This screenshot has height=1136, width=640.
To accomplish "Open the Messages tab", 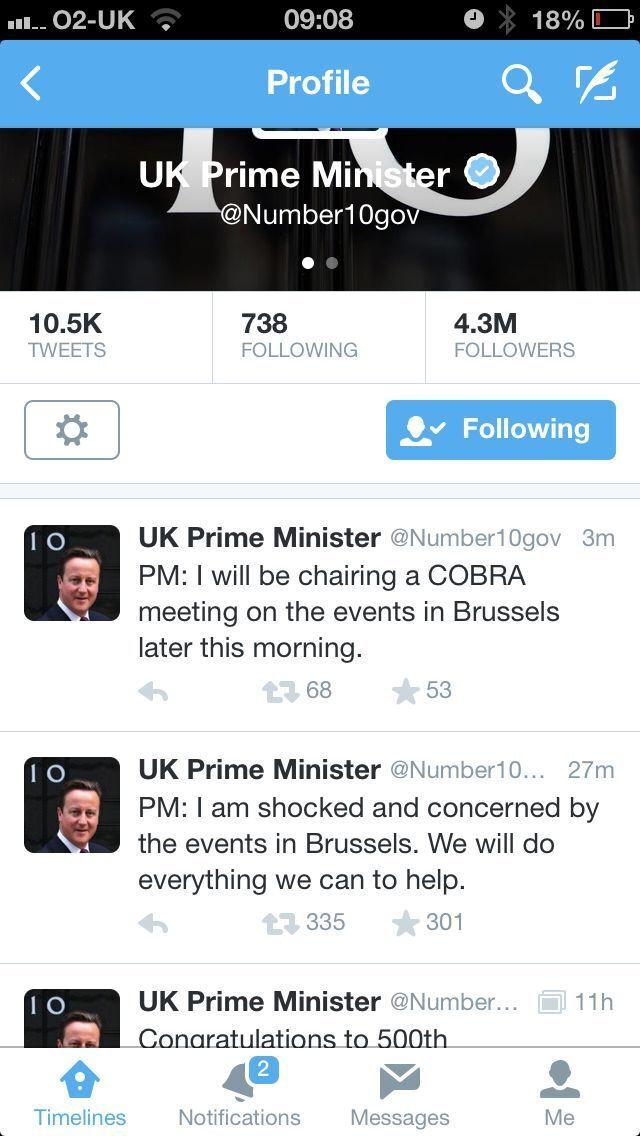I will click(x=399, y=1094).
